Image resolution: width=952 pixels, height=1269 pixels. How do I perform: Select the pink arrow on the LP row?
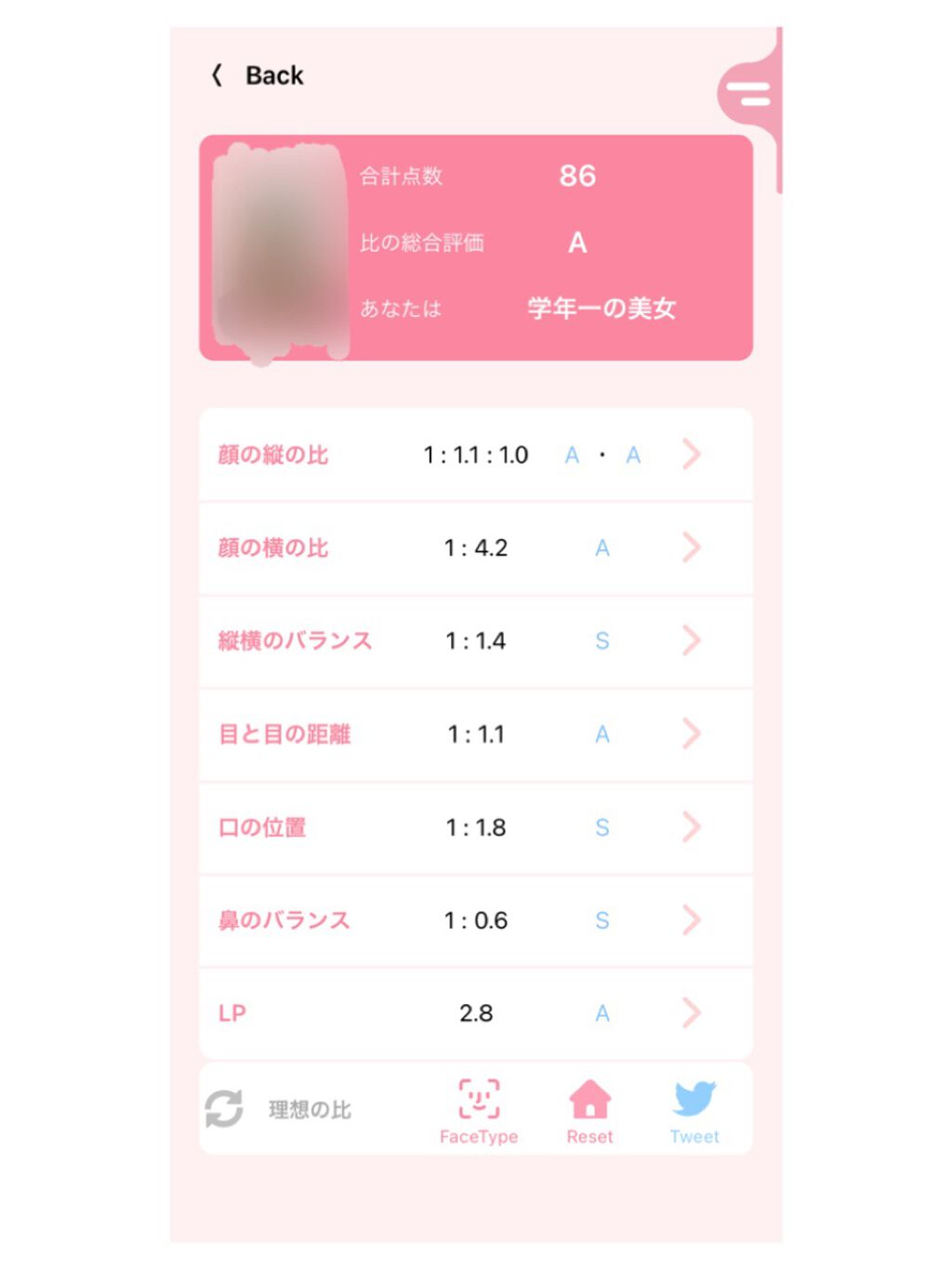(692, 1013)
